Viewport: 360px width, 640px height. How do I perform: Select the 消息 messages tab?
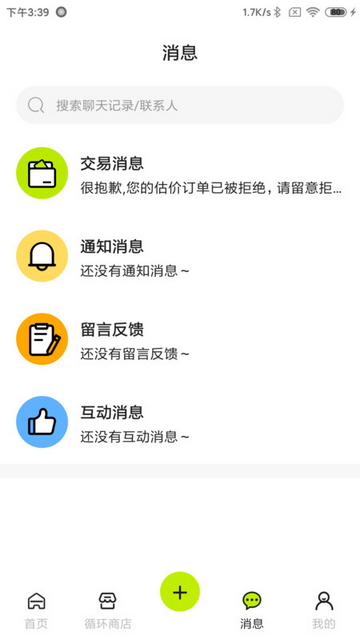coord(252,610)
